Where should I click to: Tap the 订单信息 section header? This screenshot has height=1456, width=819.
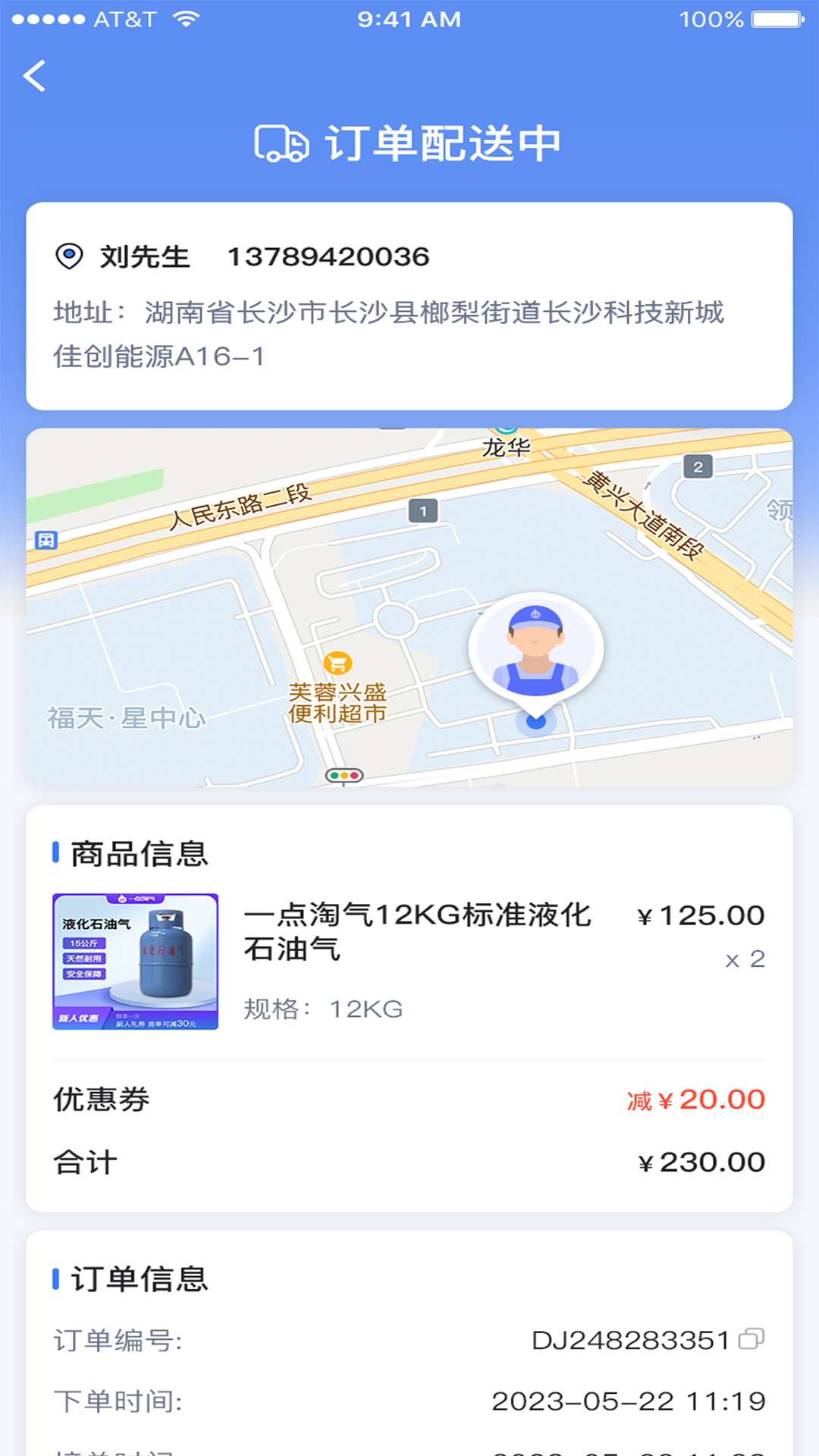(x=140, y=1279)
